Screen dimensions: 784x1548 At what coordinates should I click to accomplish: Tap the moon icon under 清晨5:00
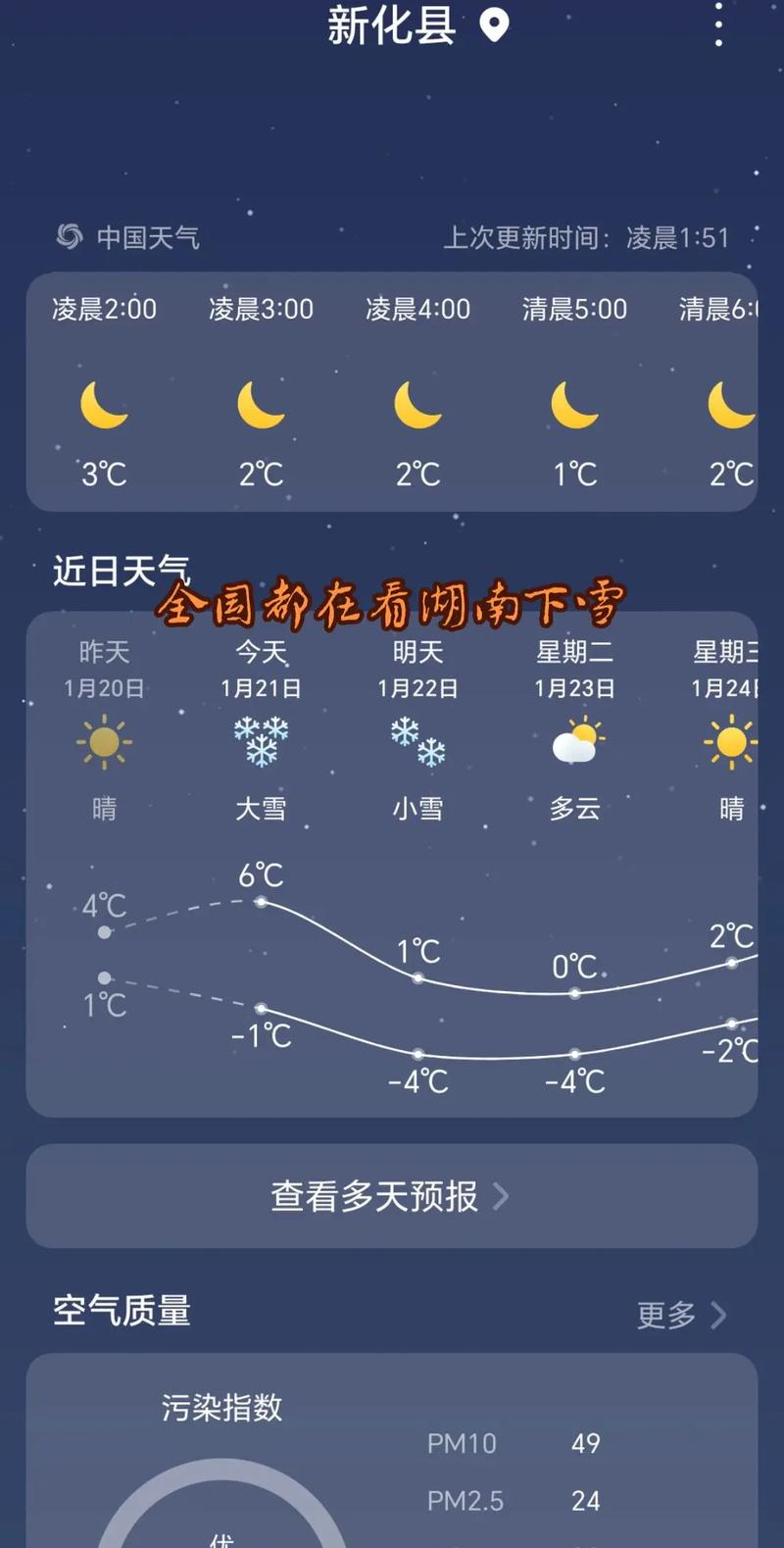573,404
